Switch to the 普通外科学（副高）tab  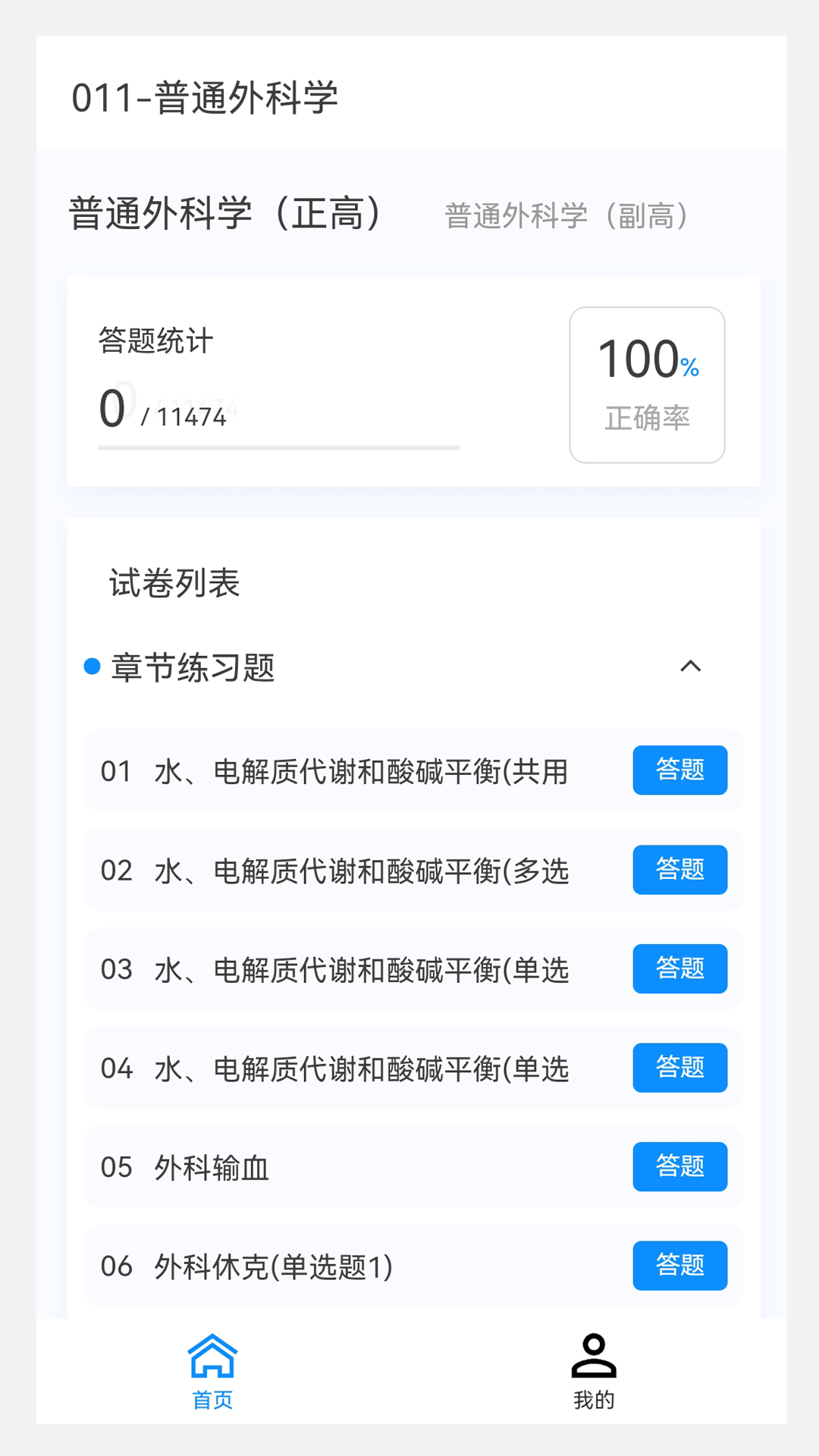click(x=566, y=215)
